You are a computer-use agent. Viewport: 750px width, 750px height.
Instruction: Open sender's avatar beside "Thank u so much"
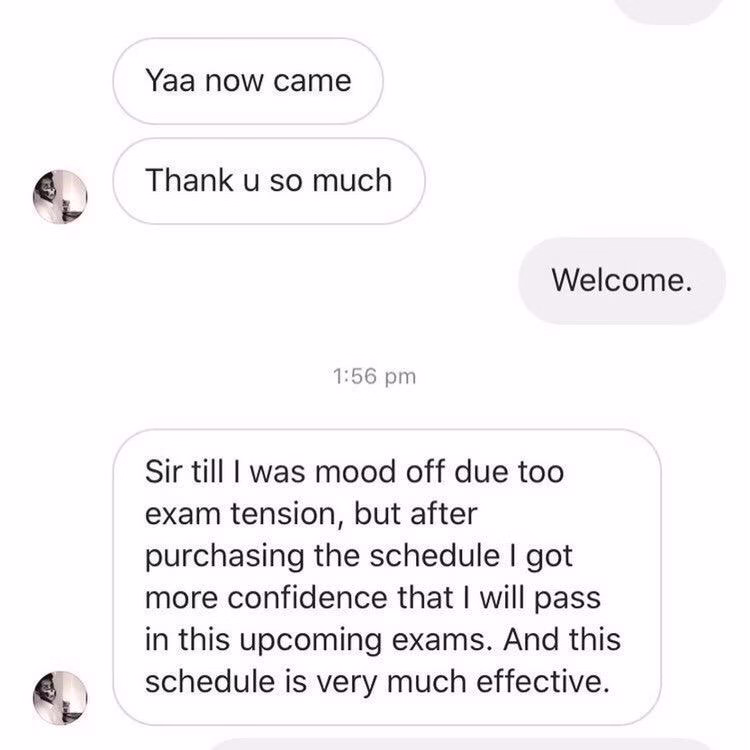point(60,196)
